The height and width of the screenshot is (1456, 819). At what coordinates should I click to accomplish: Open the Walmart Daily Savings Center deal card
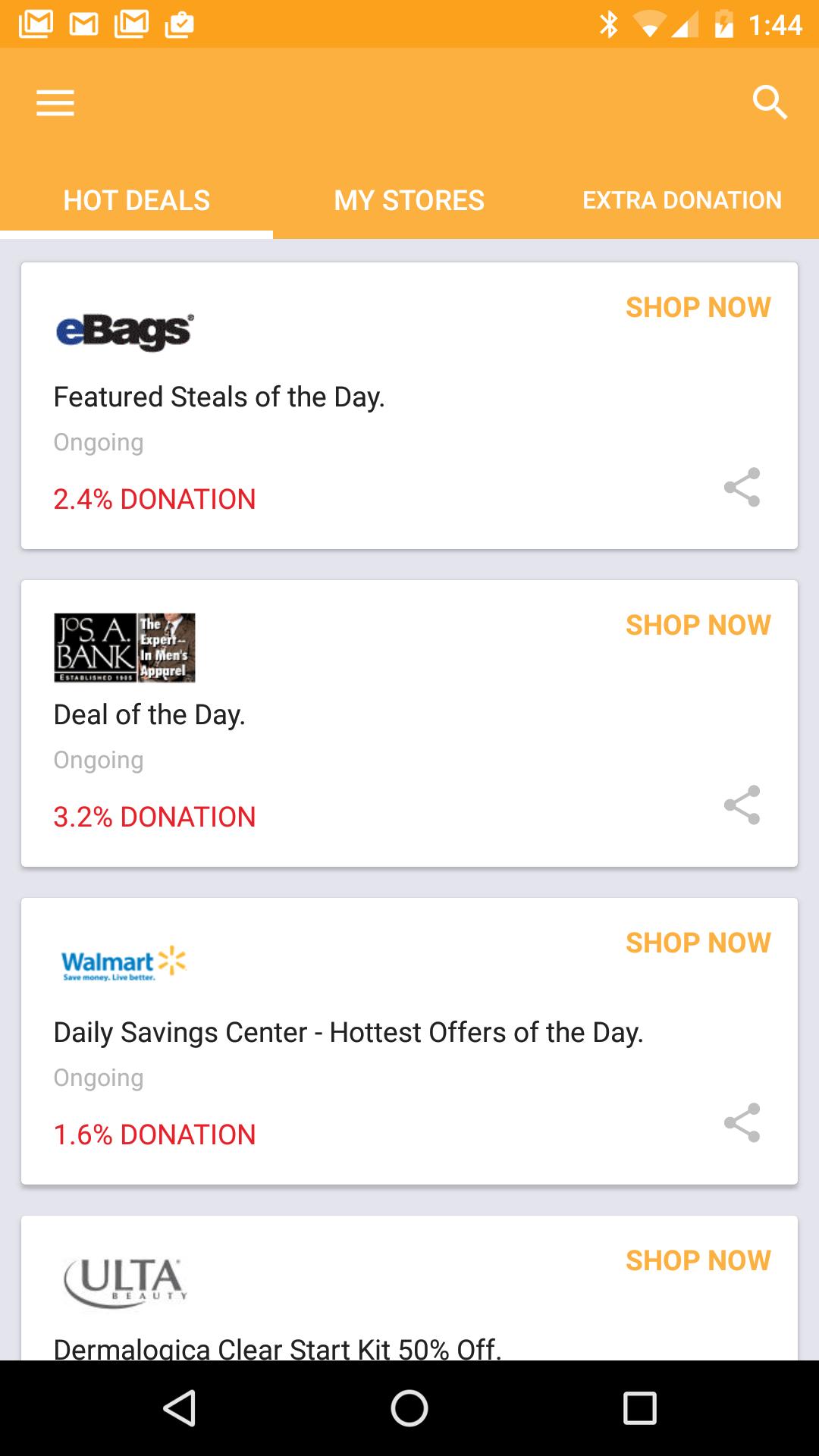348,1031
